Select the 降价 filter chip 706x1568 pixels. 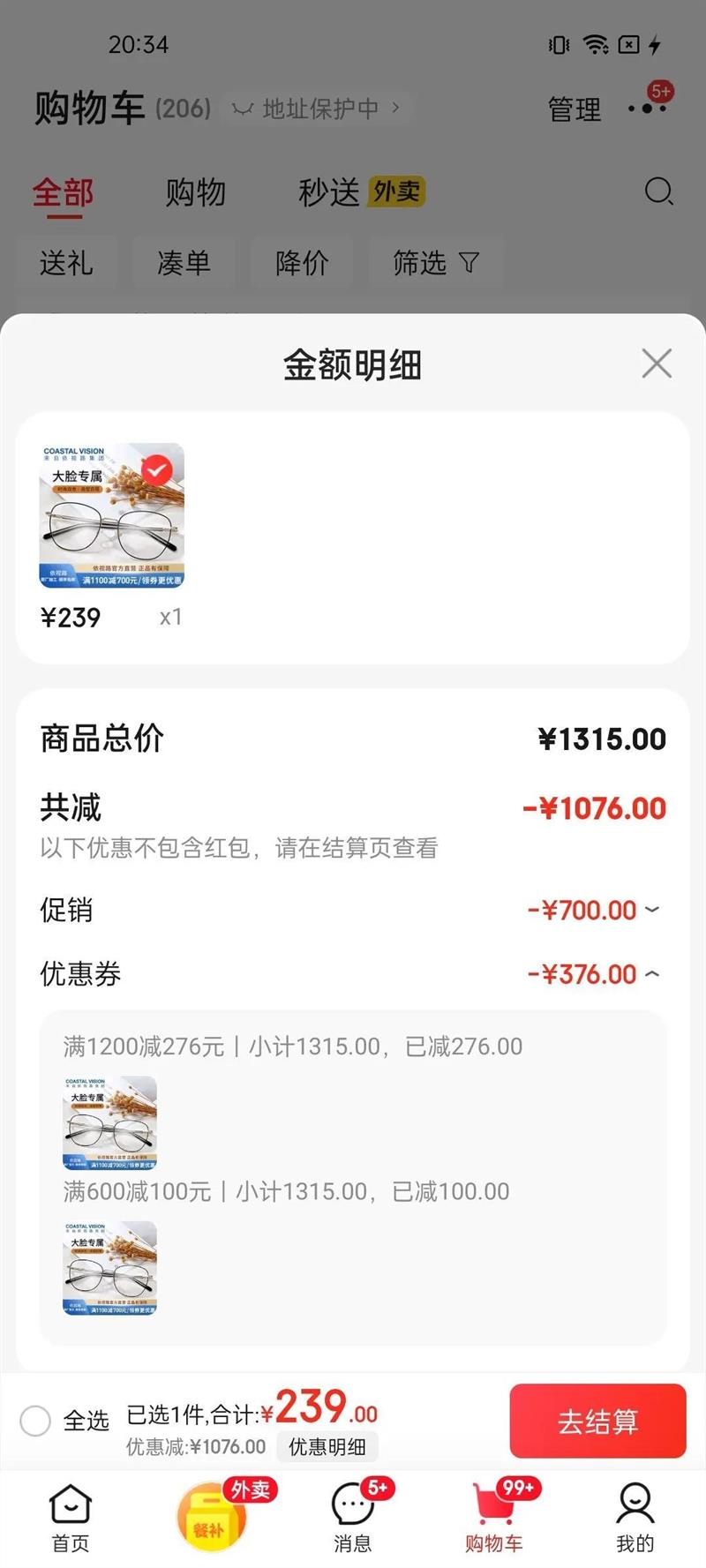[x=302, y=263]
